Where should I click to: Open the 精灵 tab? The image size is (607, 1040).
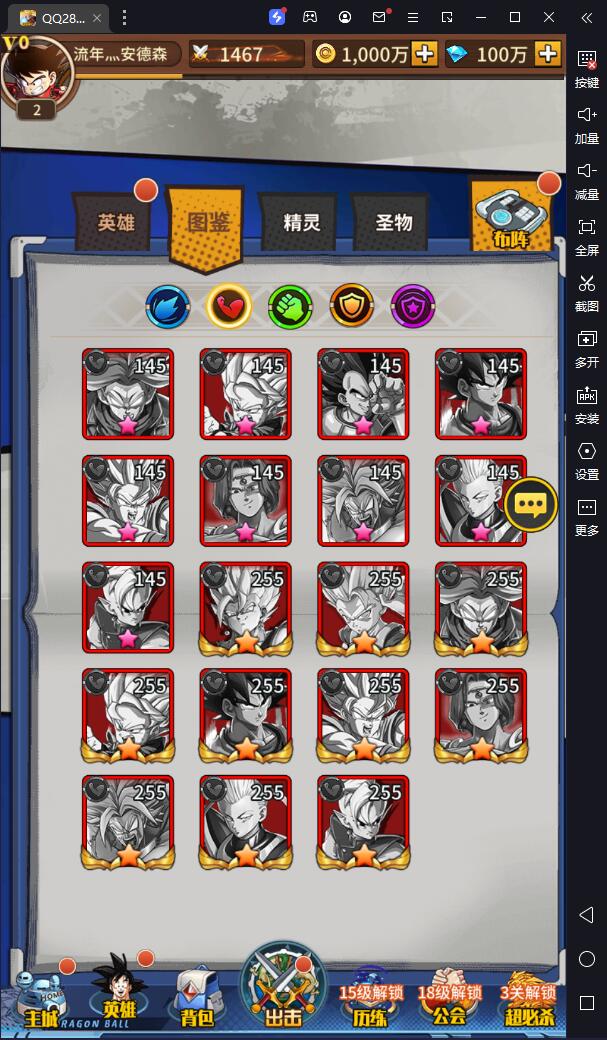click(302, 222)
